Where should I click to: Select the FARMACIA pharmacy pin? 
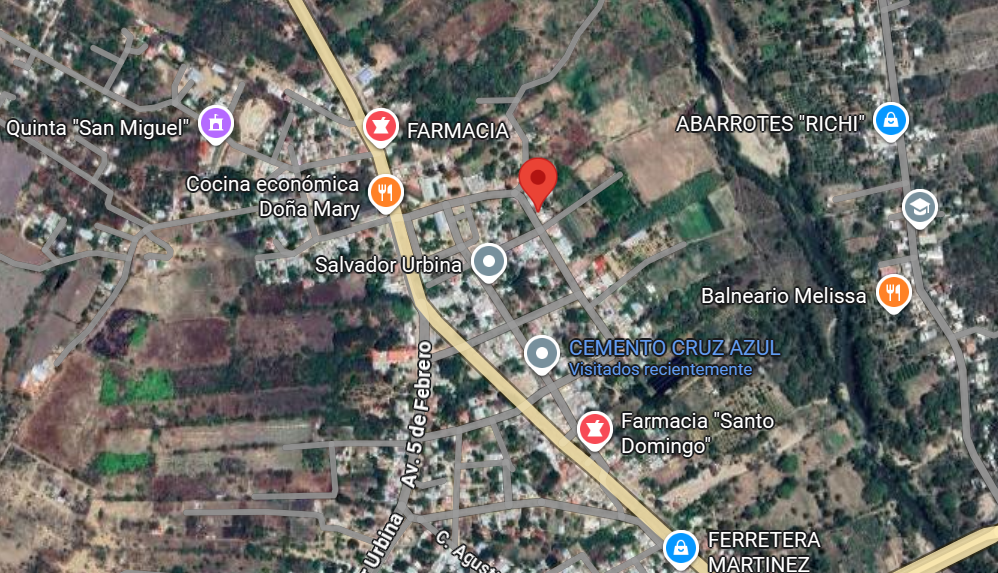tap(381, 127)
